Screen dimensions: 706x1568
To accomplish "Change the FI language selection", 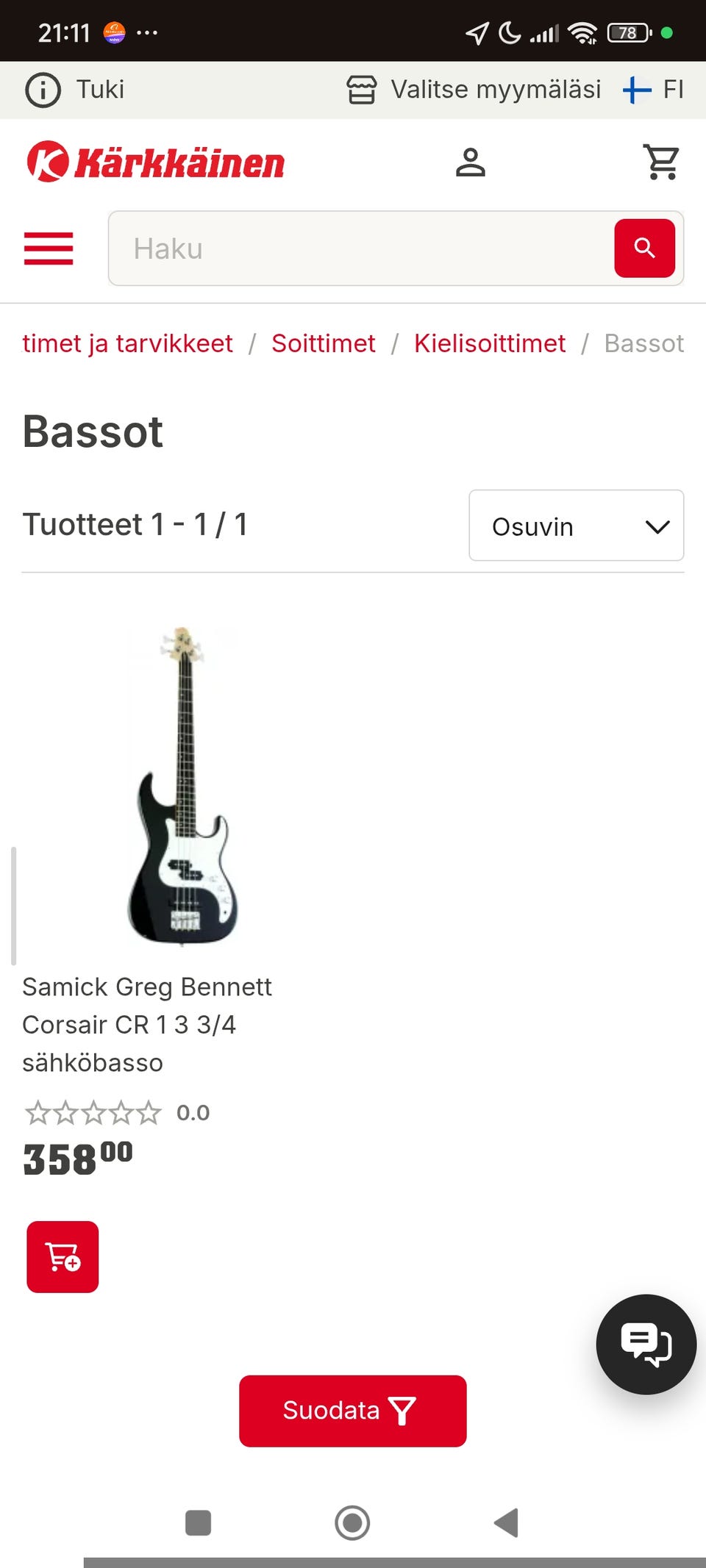I will tap(653, 90).
